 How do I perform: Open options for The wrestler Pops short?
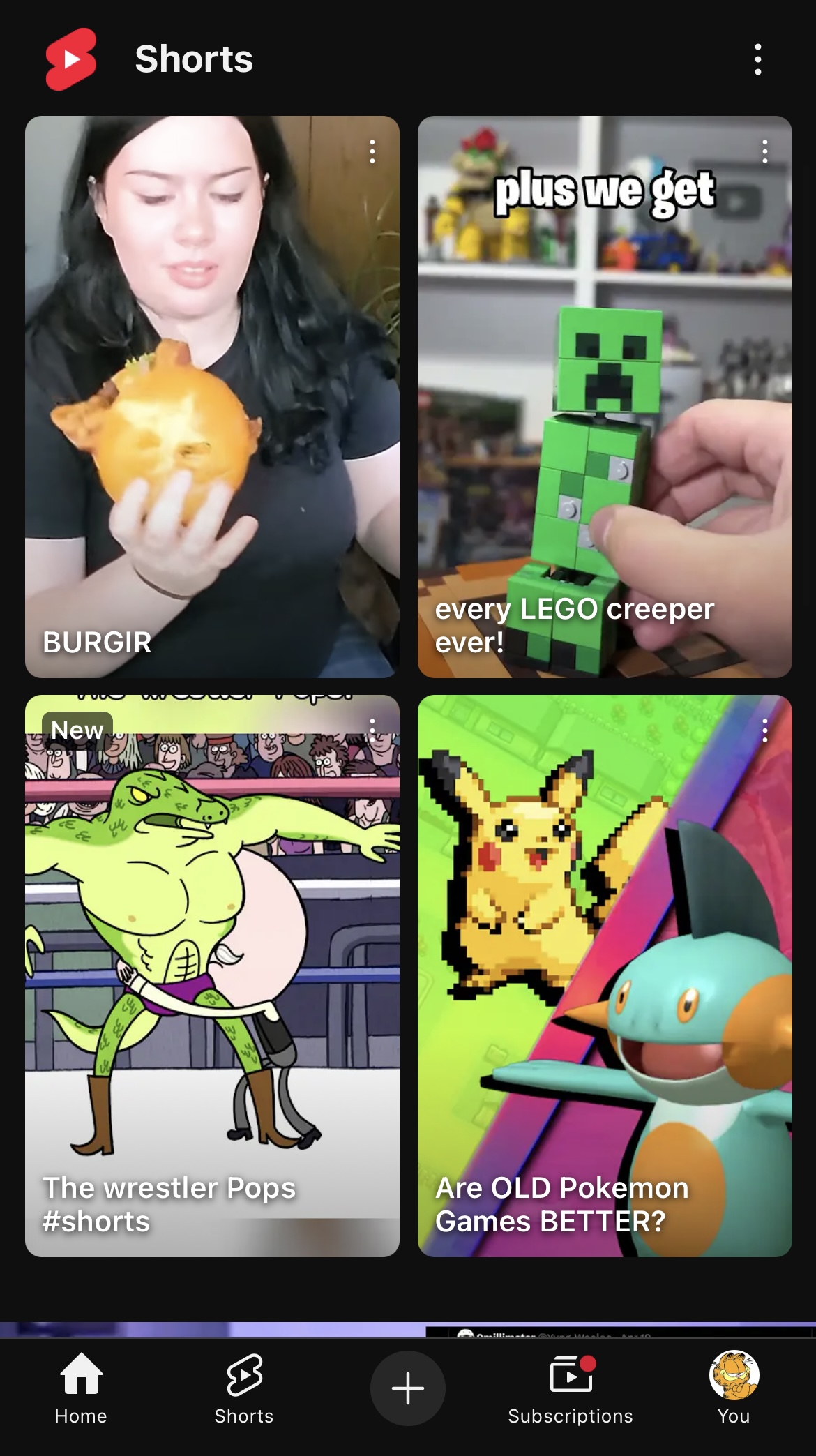pyautogui.click(x=372, y=730)
